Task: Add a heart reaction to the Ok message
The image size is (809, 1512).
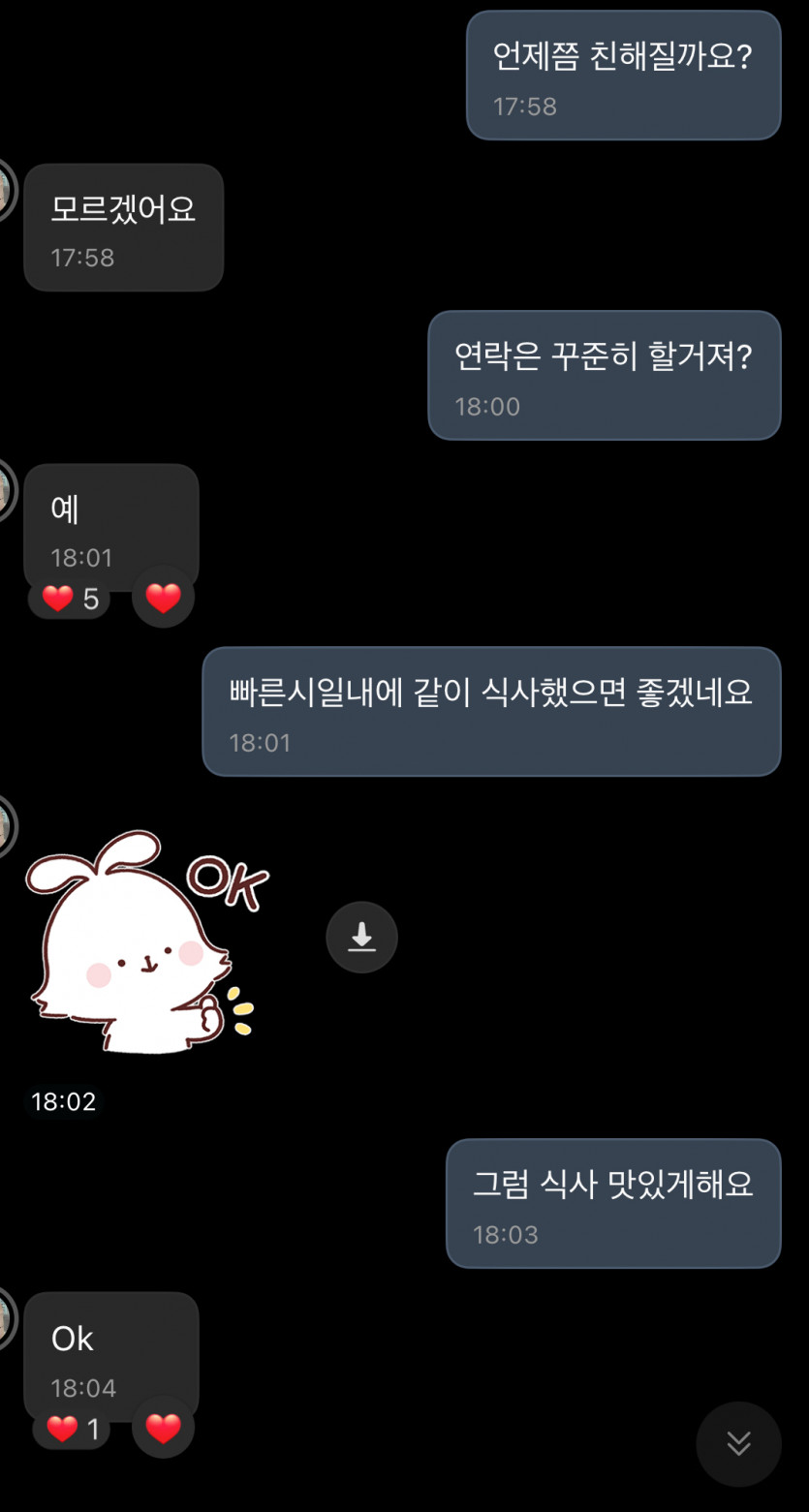Action: (x=163, y=1429)
